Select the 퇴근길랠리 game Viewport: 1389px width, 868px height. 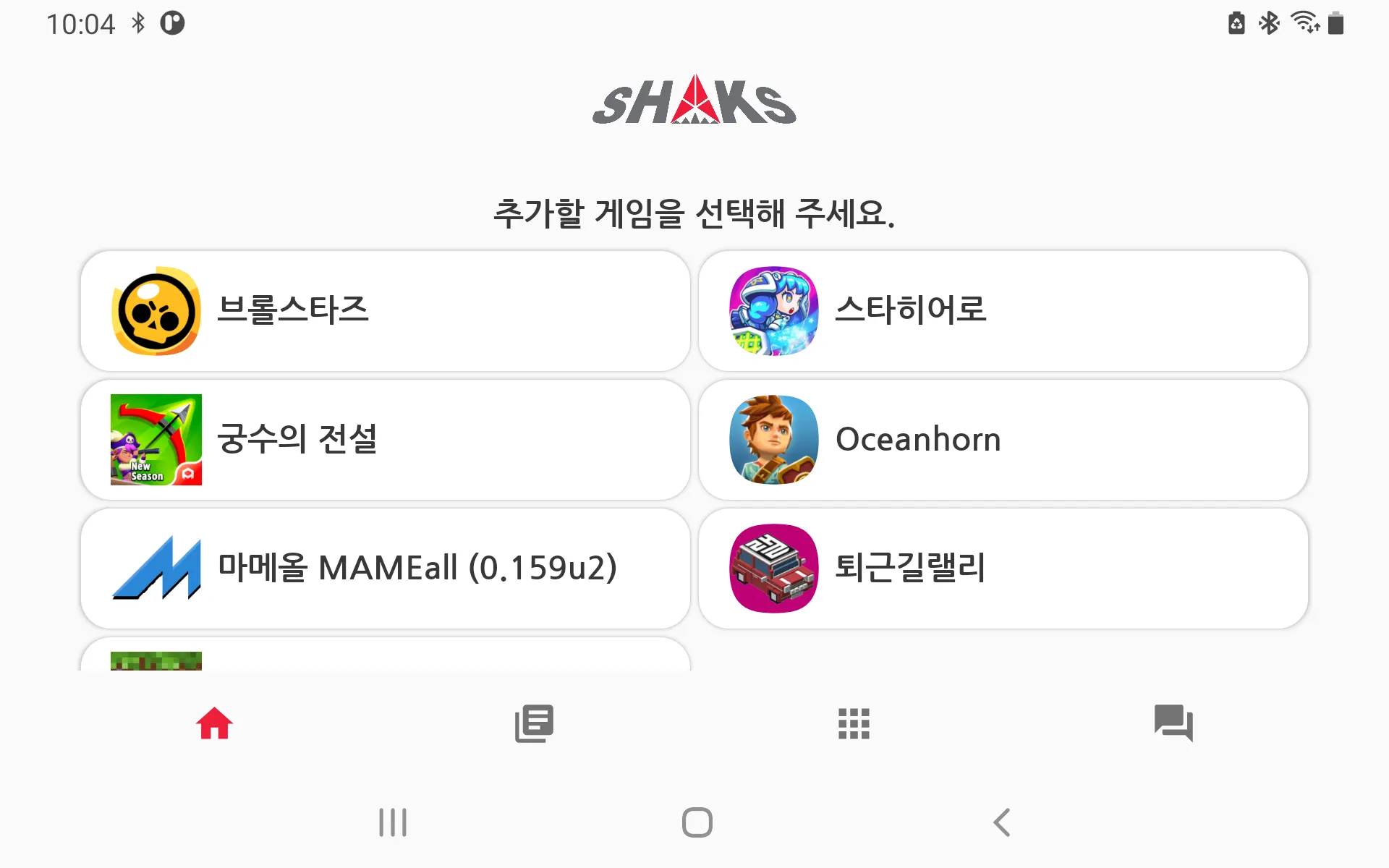pyautogui.click(x=1003, y=569)
